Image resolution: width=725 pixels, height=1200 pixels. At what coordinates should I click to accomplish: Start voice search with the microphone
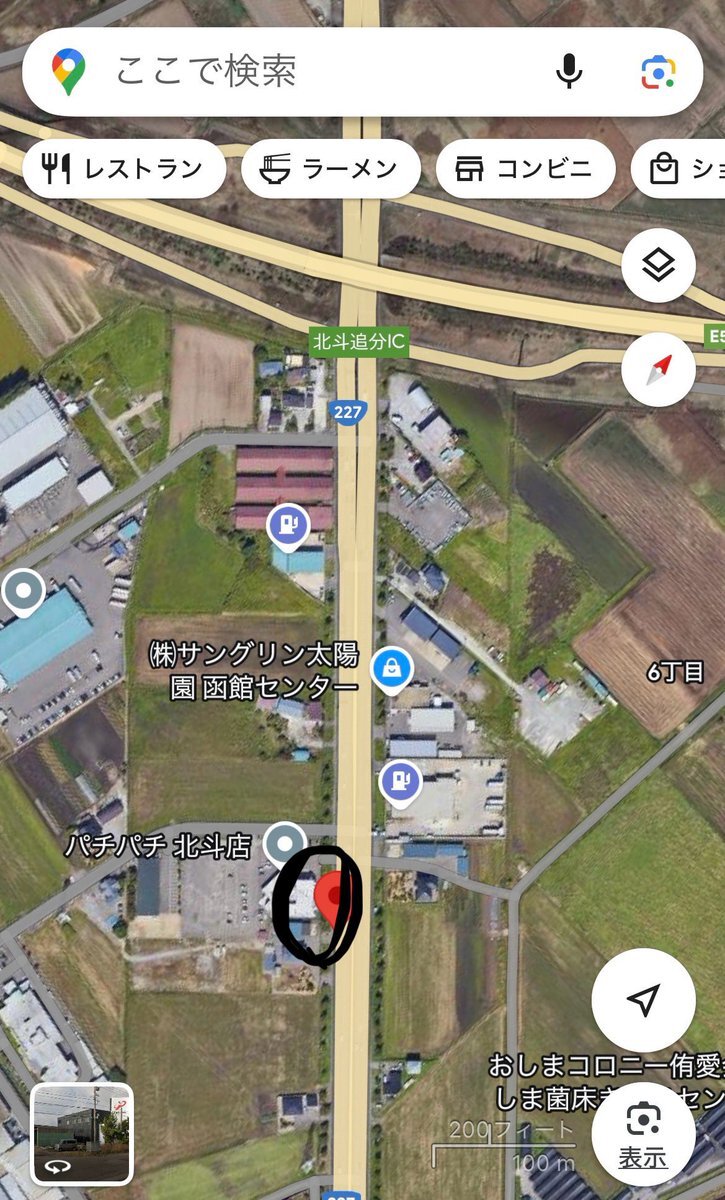(x=570, y=72)
